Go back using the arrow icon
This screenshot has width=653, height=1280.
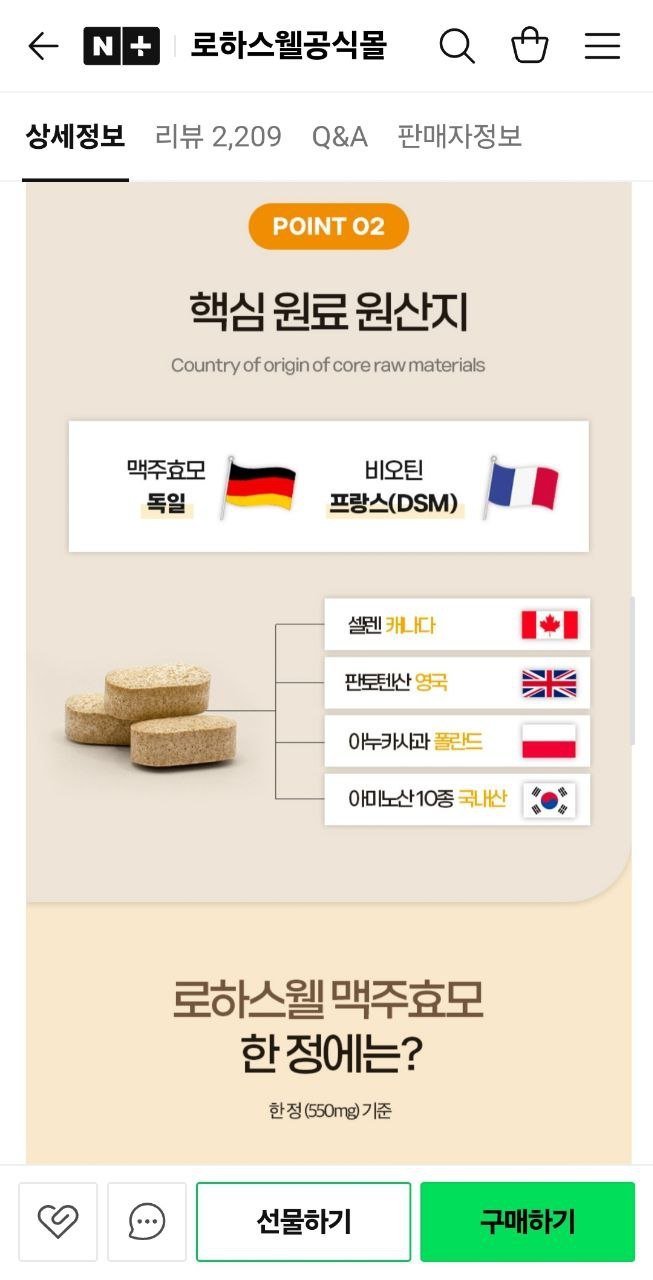click(43, 46)
